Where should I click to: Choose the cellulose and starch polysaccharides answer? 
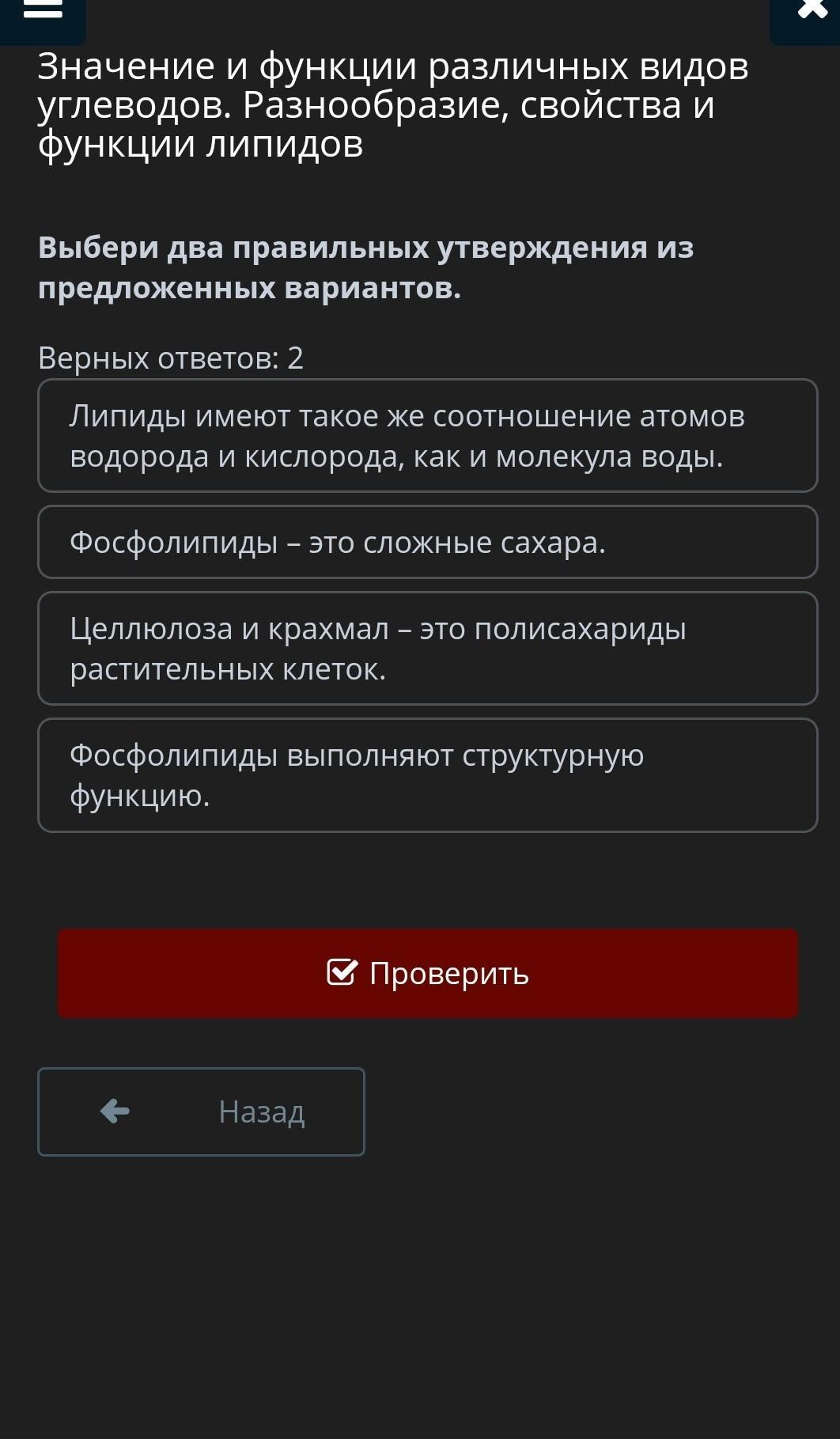click(x=428, y=648)
